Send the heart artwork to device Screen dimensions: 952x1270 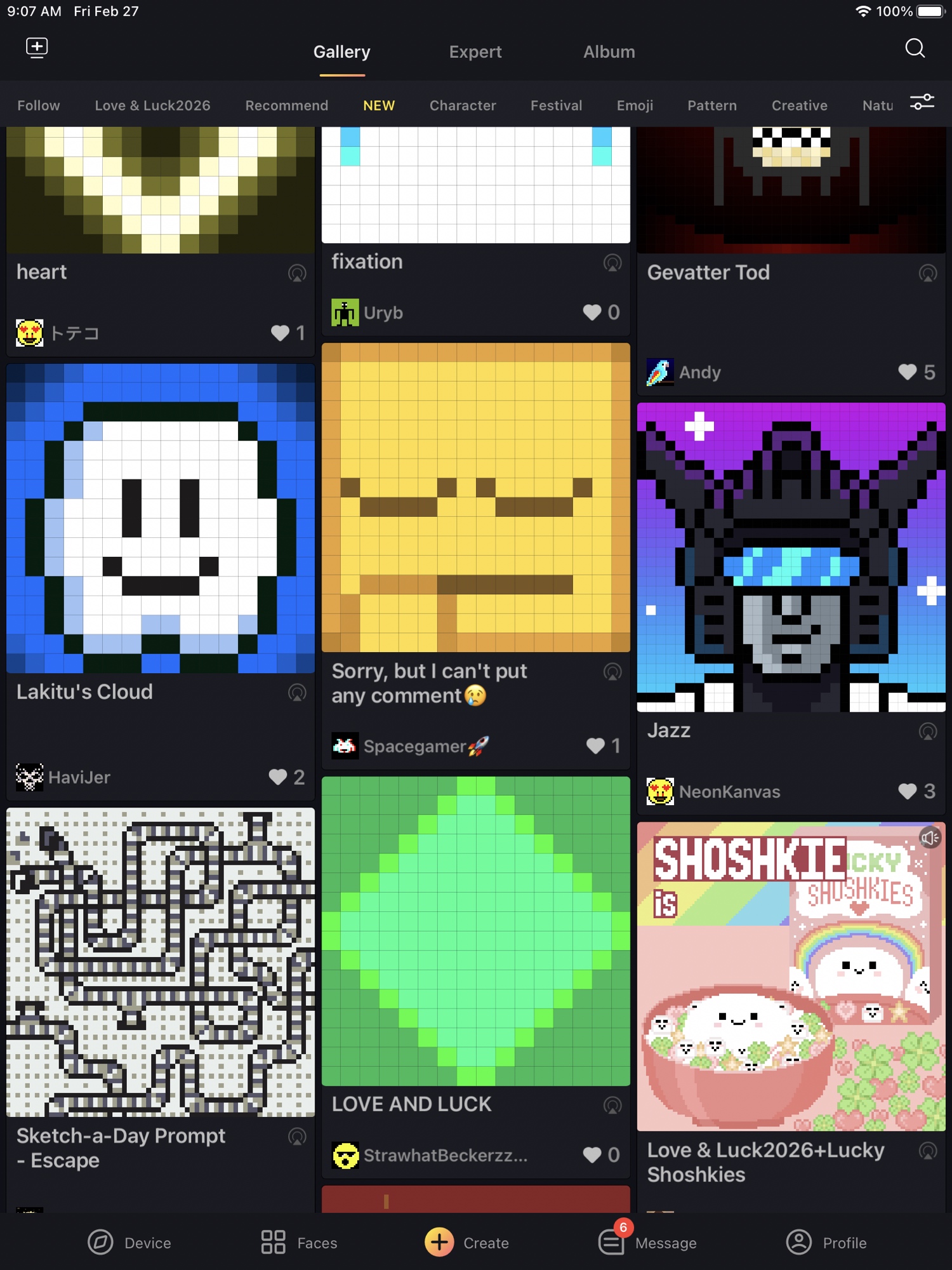(297, 273)
